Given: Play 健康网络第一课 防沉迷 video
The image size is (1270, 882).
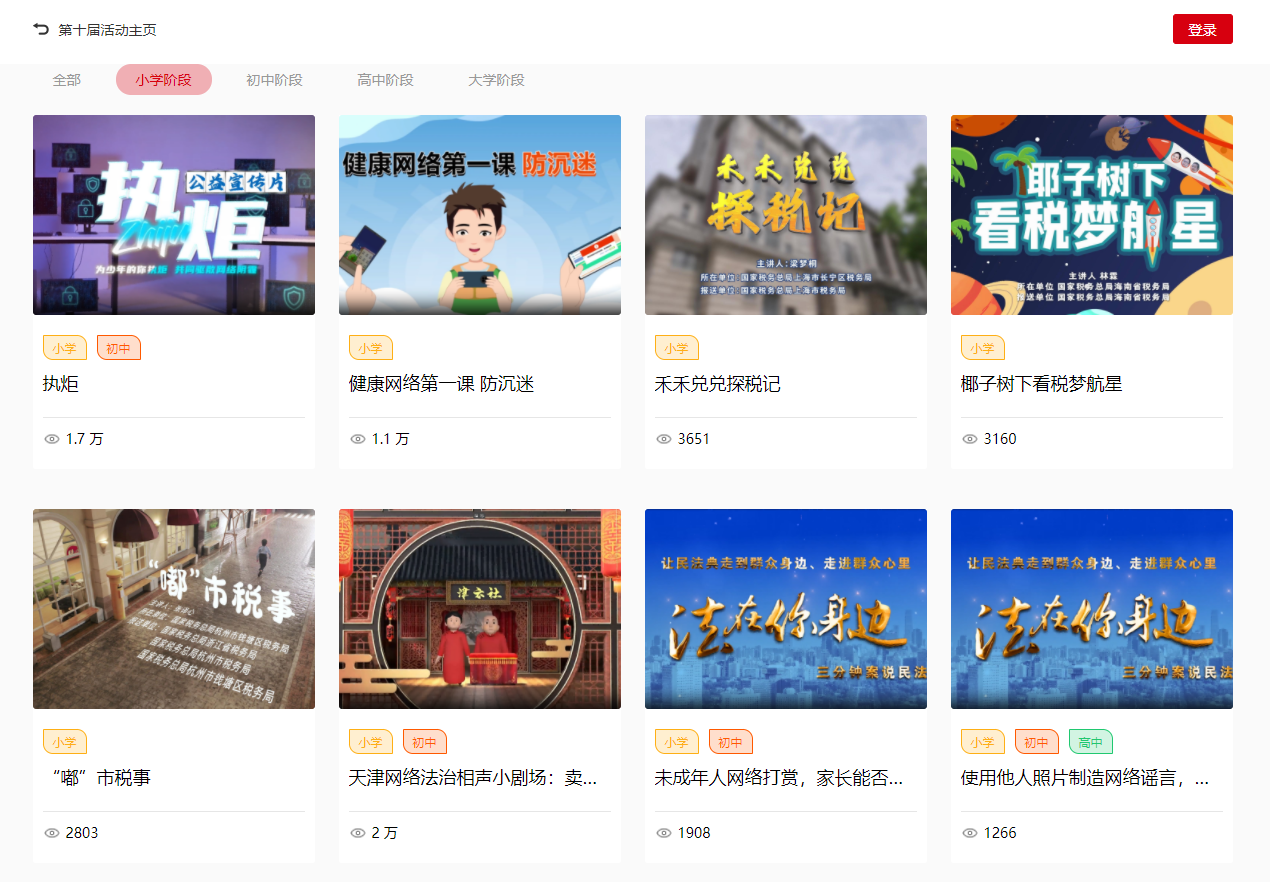Looking at the screenshot, I should (480, 215).
